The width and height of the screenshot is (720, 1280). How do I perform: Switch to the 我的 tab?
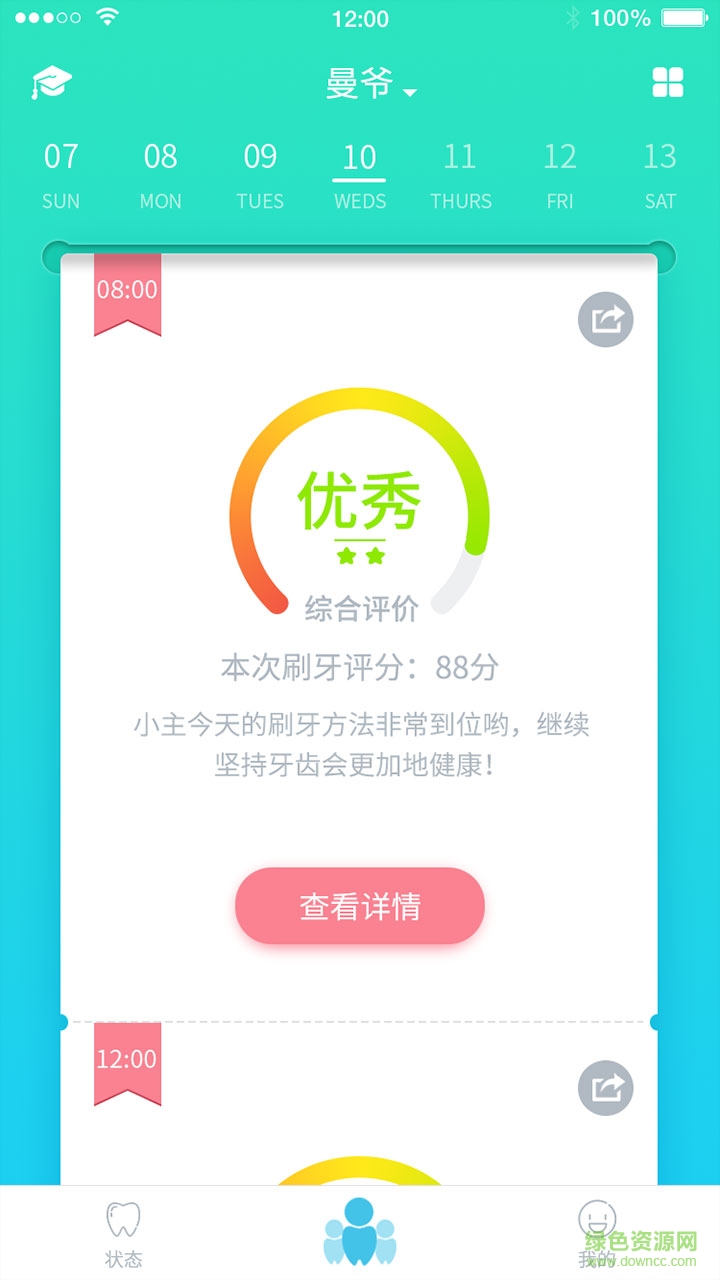597,1235
